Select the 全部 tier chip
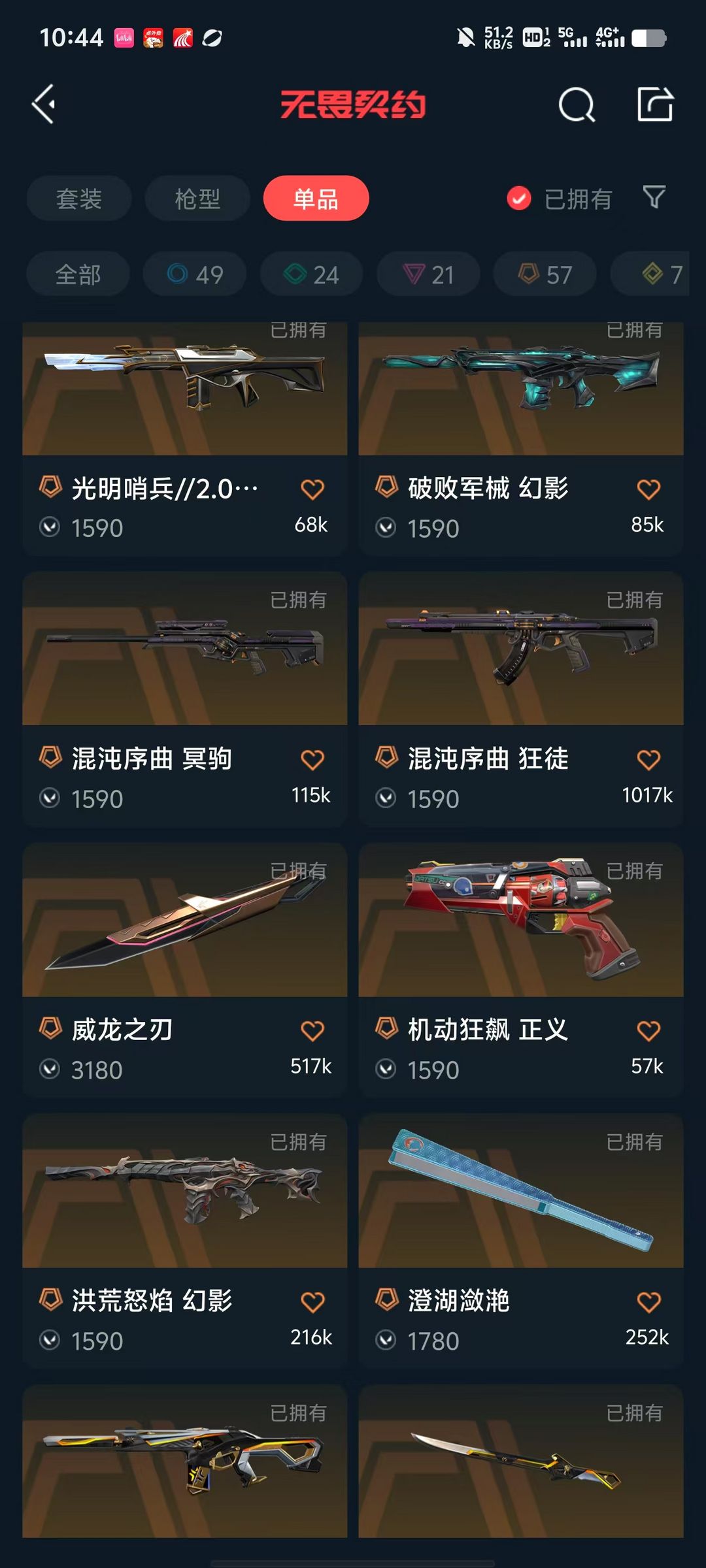The image size is (706, 1568). pos(78,274)
